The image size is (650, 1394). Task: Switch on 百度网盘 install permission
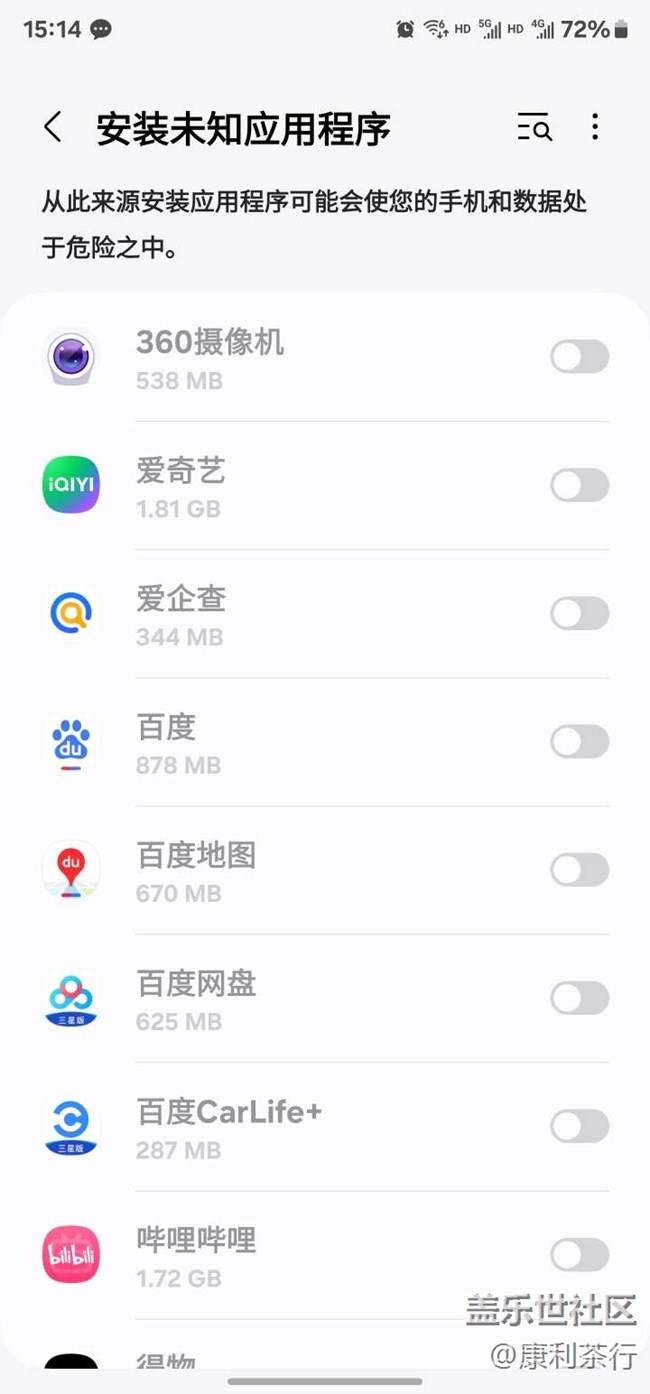579,998
